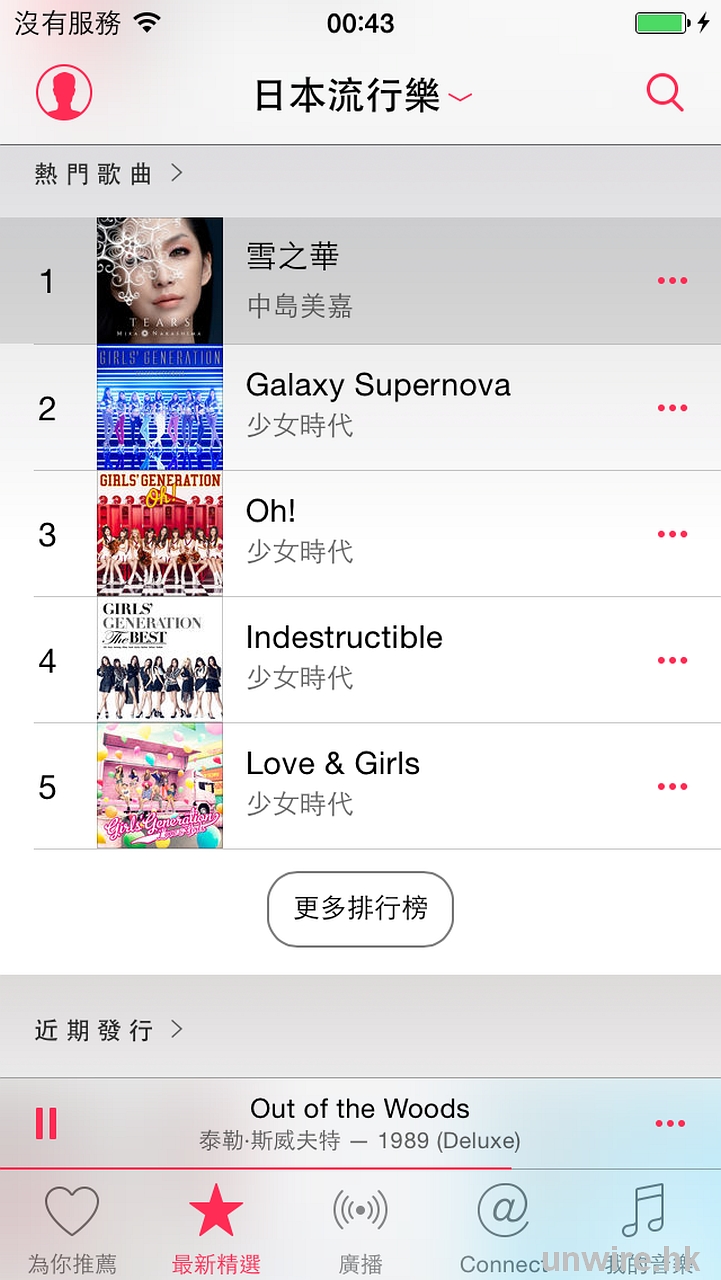Image resolution: width=721 pixels, height=1280 pixels.
Task: Open options for the now playing track
Action: tap(670, 1124)
